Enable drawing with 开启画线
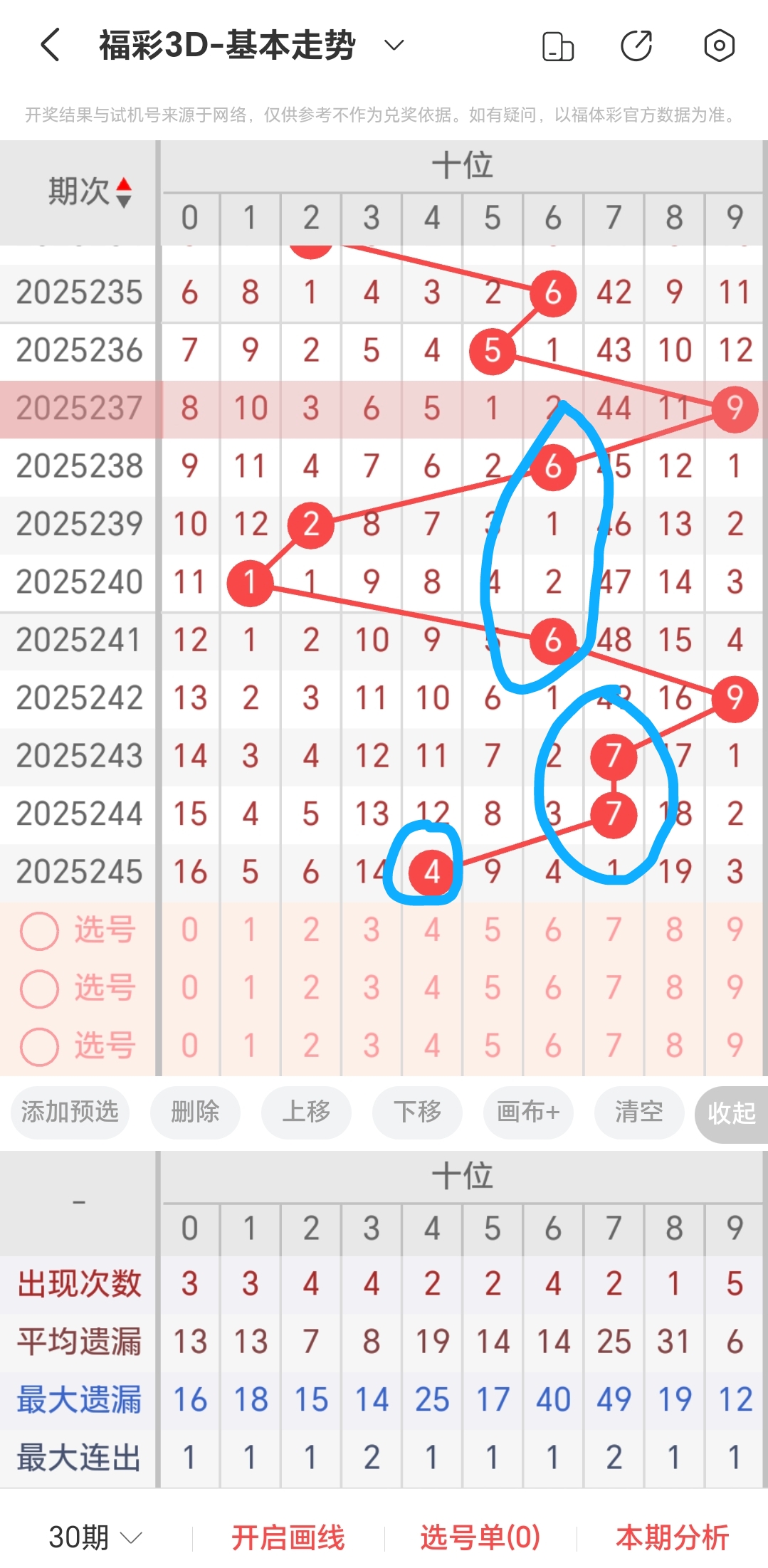 tap(288, 1537)
